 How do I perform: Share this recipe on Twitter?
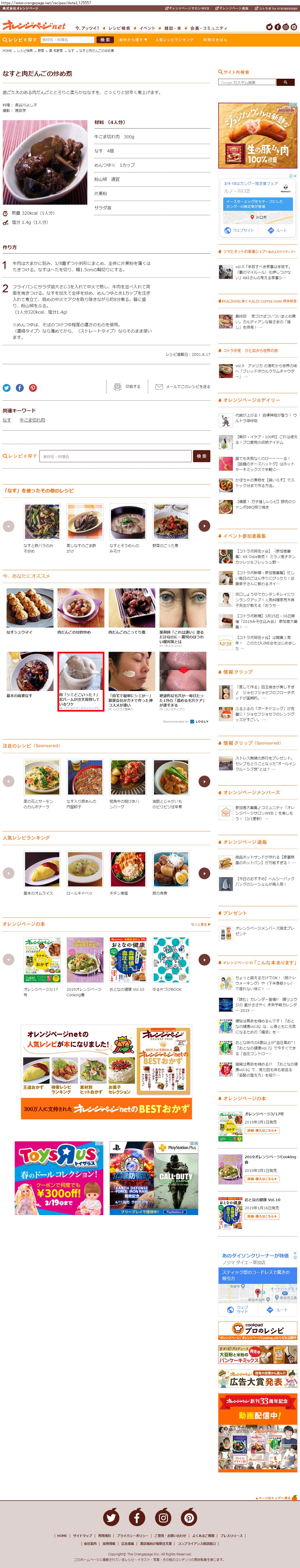7,388
